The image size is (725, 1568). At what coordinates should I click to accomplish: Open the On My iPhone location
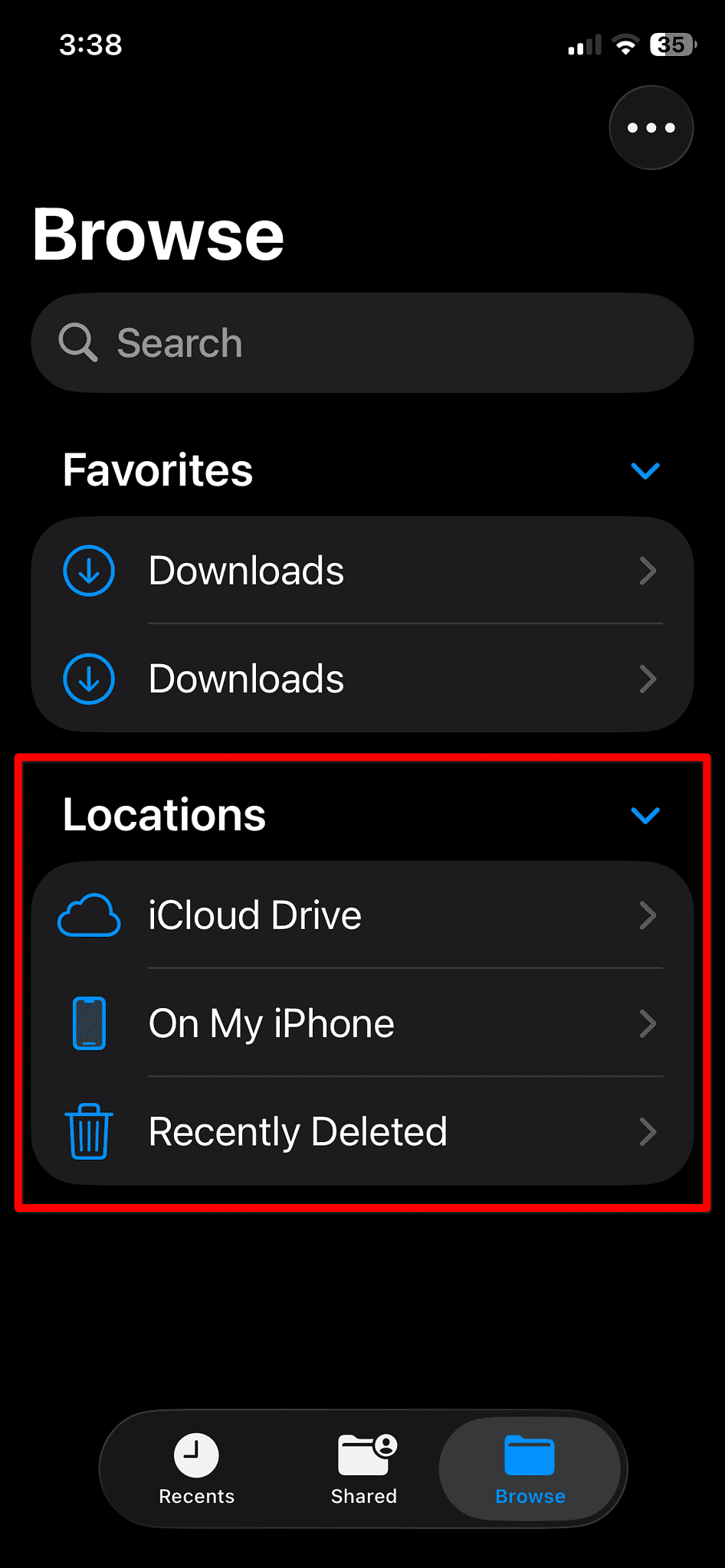[x=360, y=1023]
